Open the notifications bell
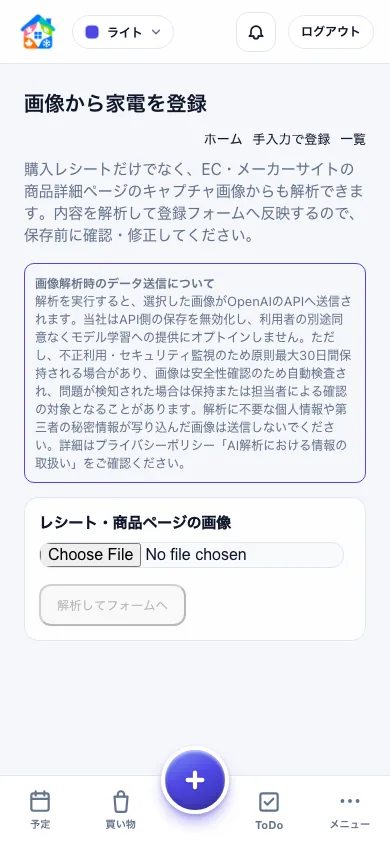This screenshot has height=844, width=390. [256, 32]
